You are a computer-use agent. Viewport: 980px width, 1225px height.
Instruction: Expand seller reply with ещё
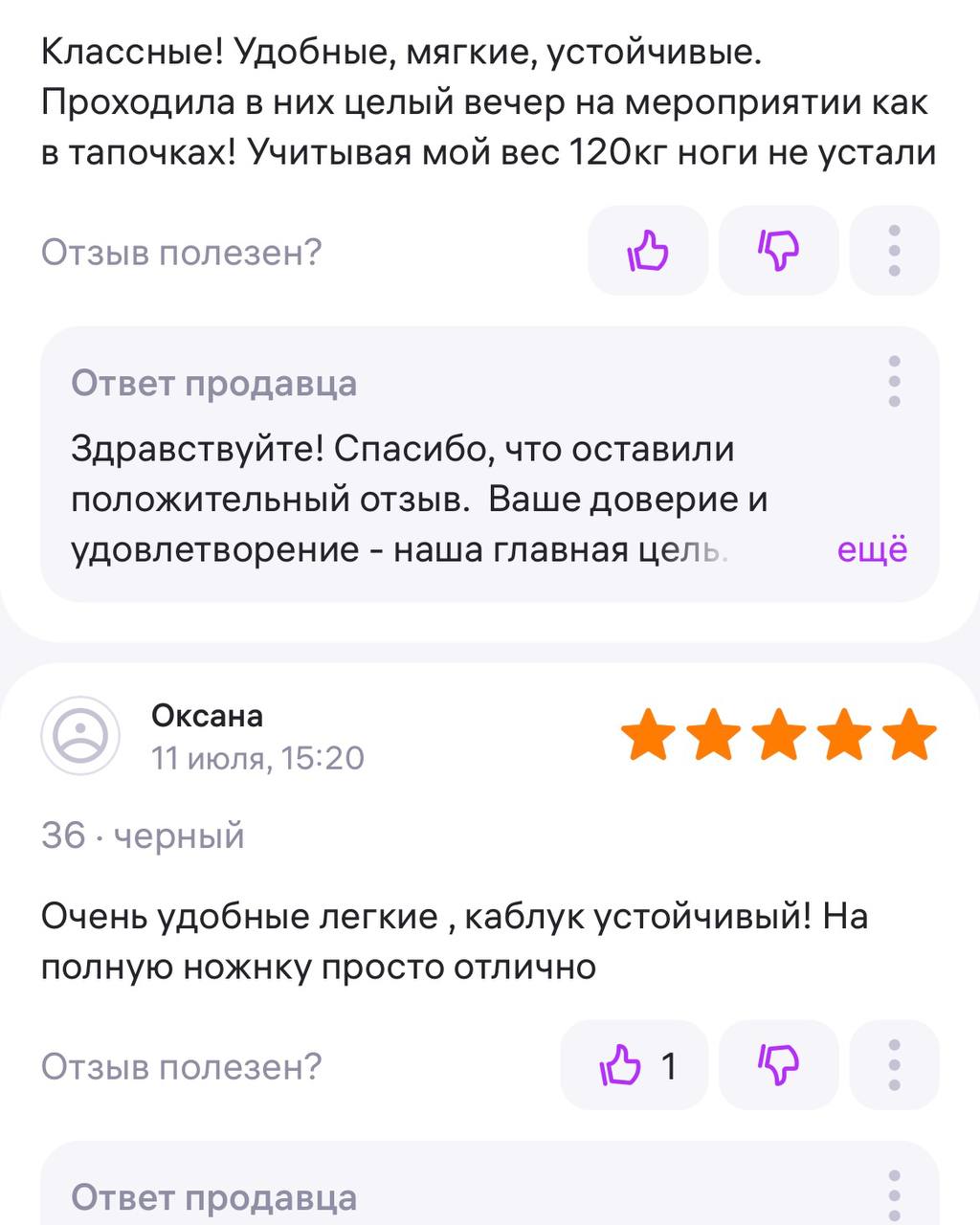click(x=872, y=550)
